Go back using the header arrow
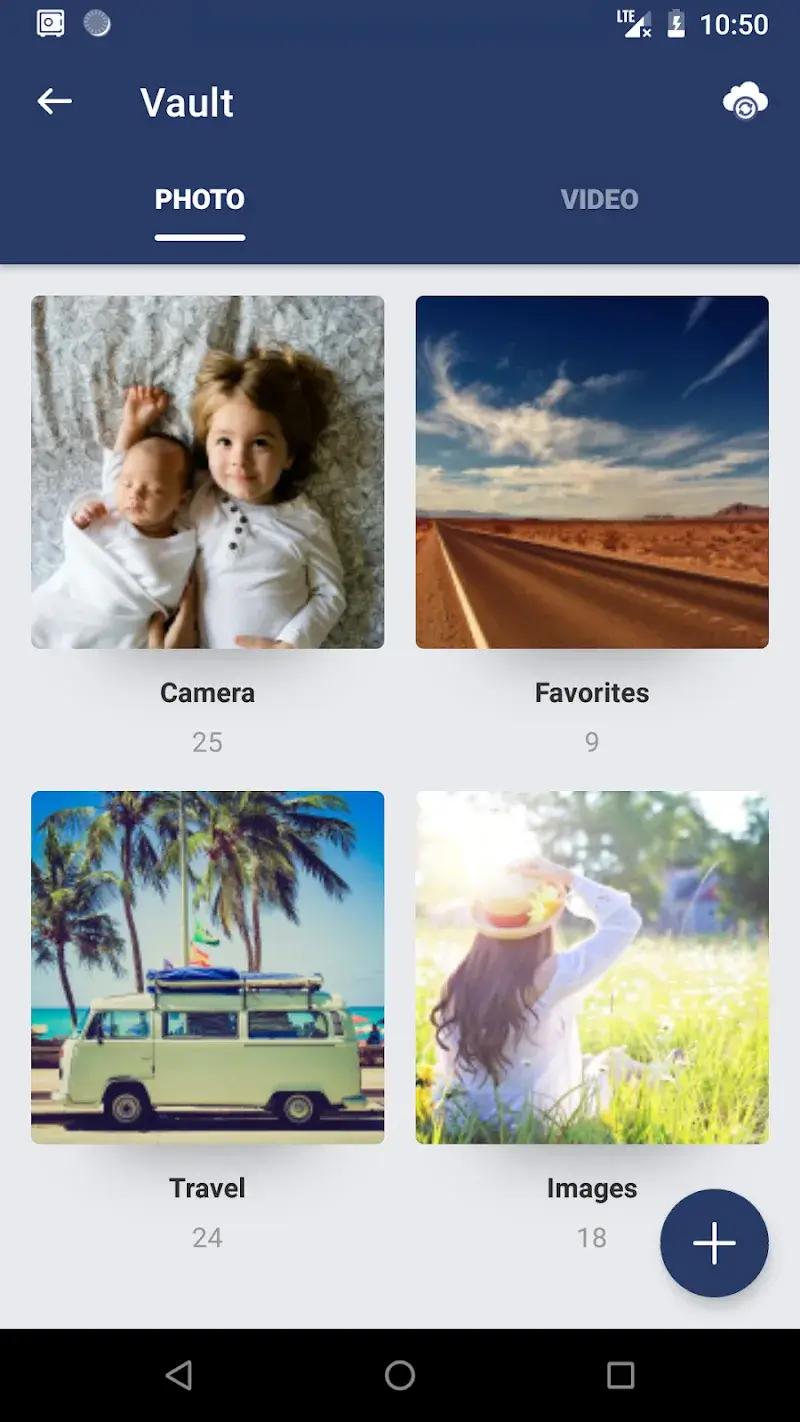Image resolution: width=800 pixels, height=1422 pixels. (55, 101)
